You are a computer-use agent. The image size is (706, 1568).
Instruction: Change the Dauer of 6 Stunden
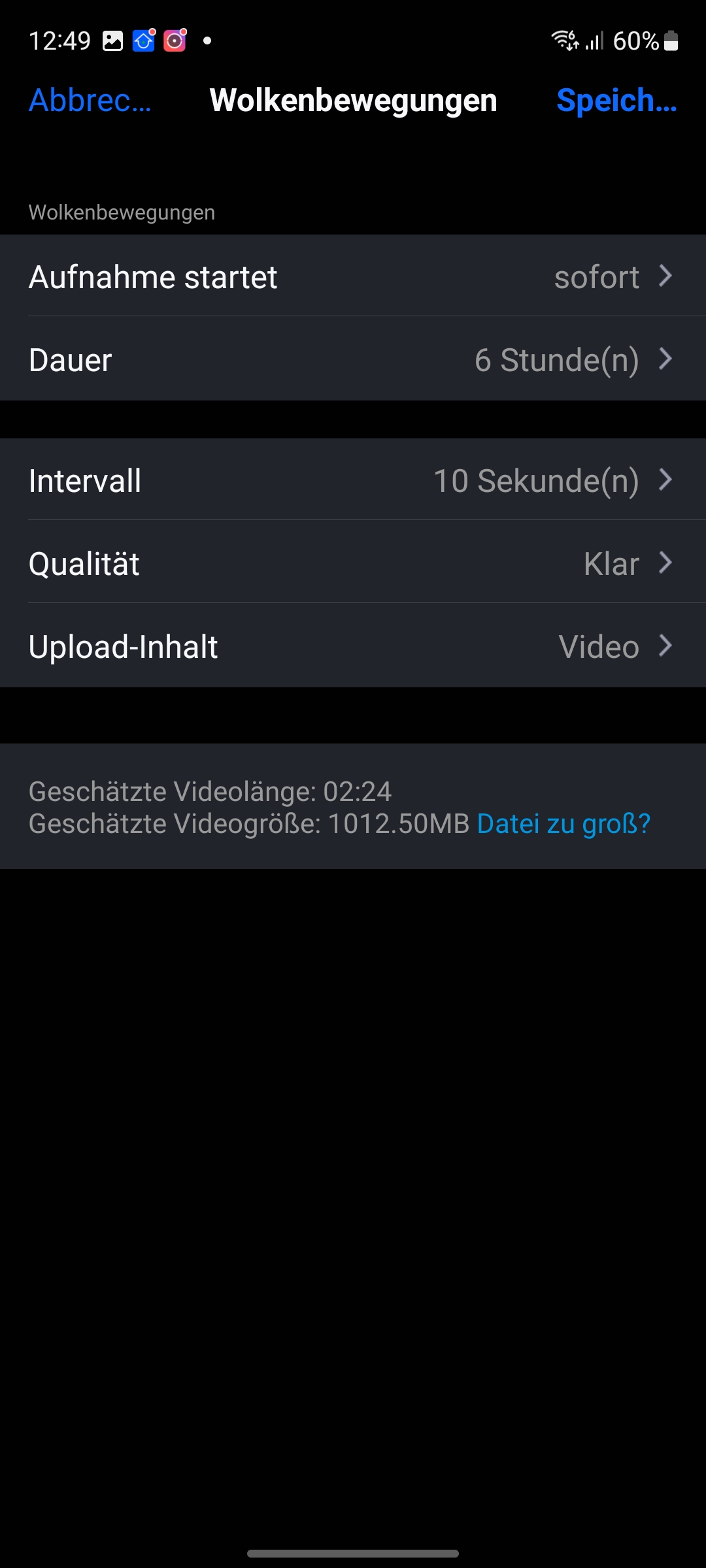[353, 359]
